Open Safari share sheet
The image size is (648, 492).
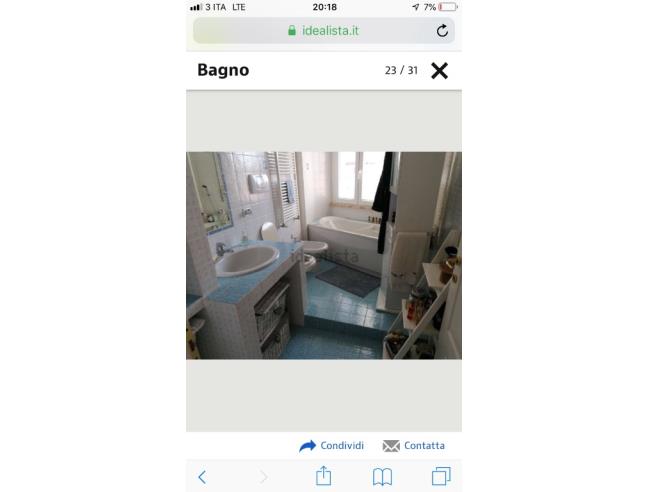click(323, 476)
